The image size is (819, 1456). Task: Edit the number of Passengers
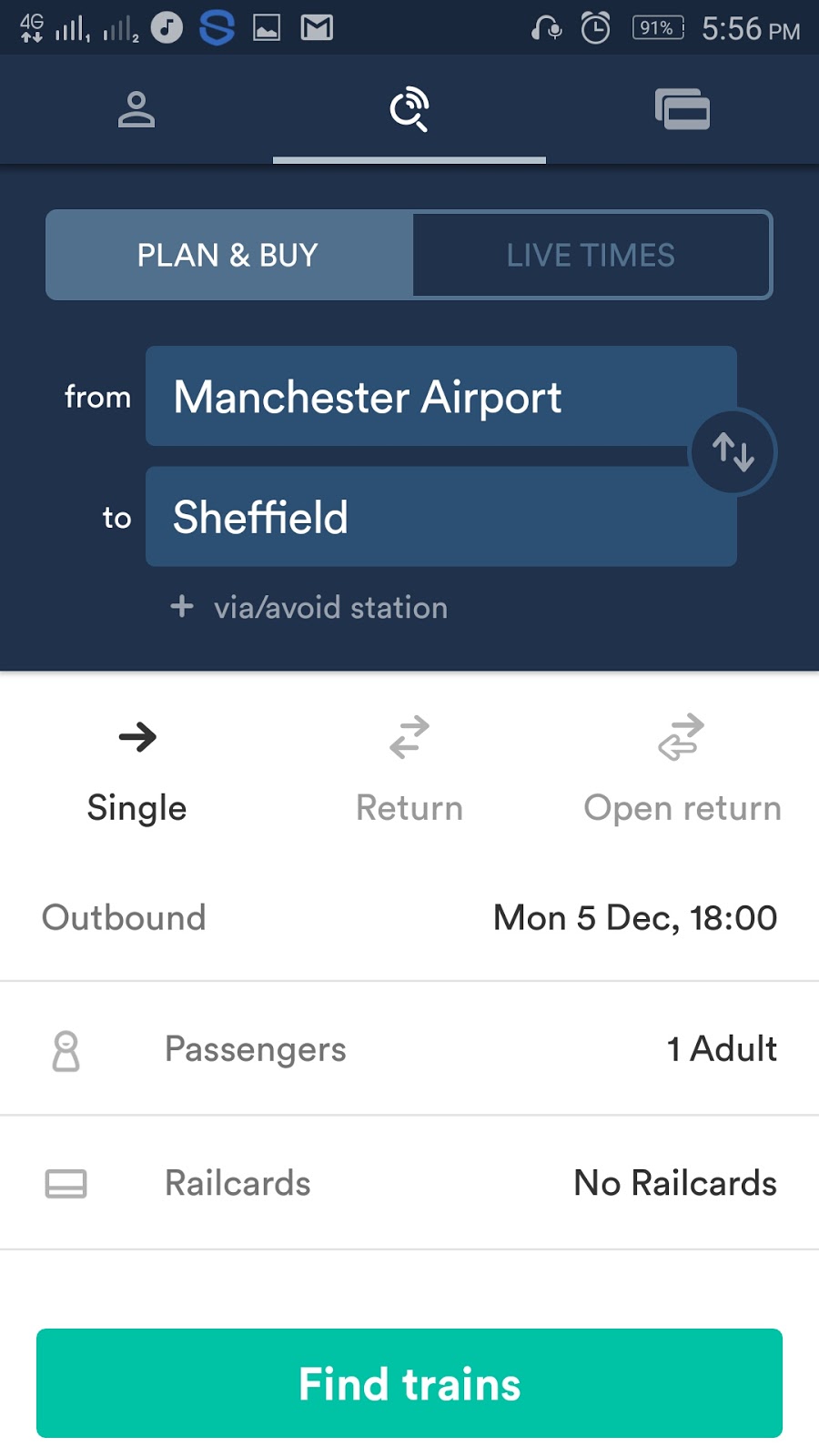409,1049
